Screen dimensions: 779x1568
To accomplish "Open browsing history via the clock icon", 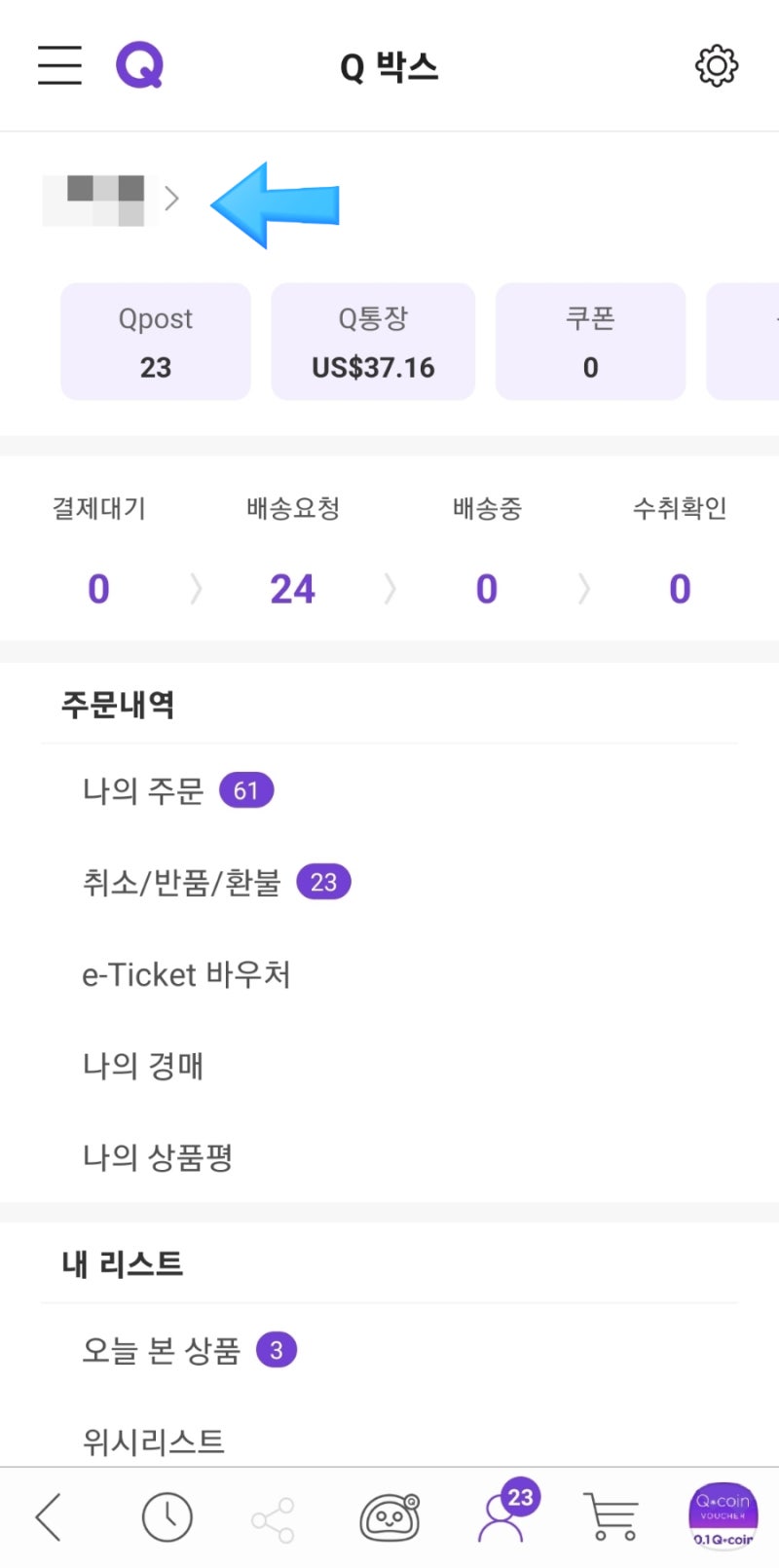I will (x=167, y=1516).
